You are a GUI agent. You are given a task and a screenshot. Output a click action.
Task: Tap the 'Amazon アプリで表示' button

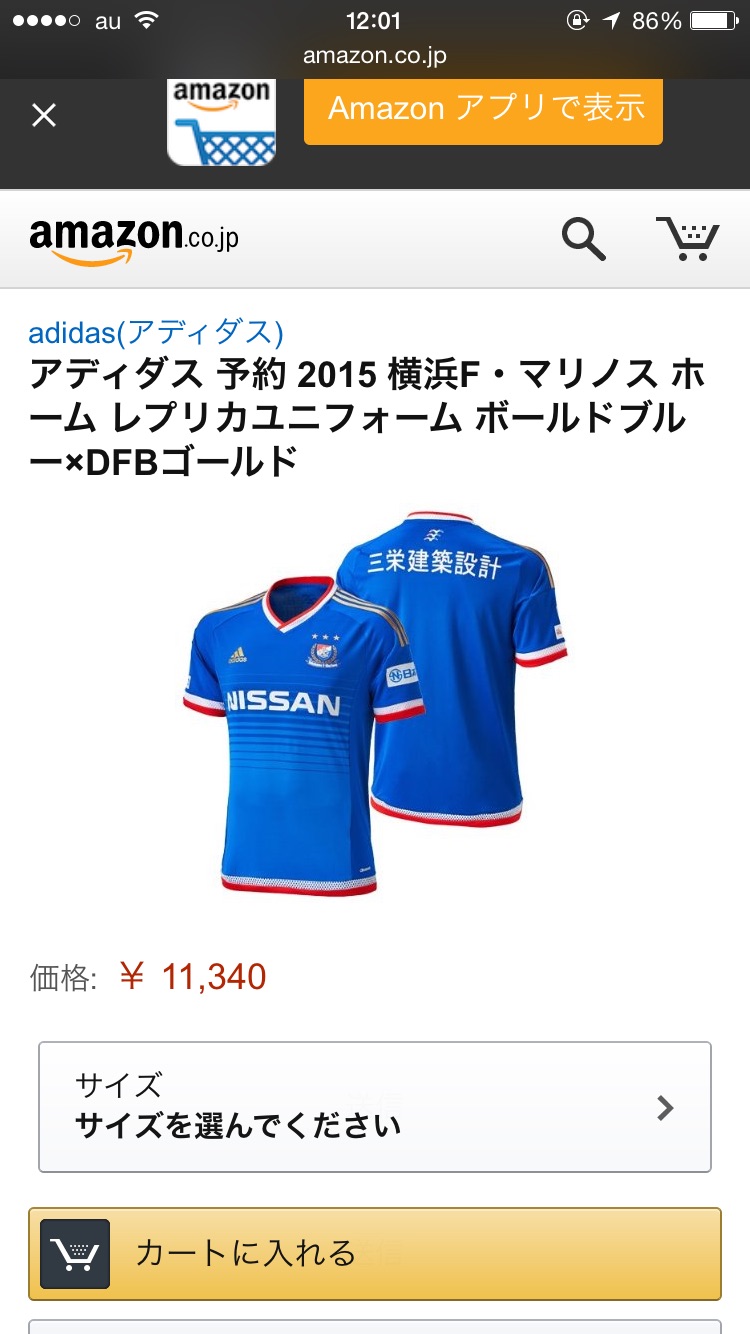tap(483, 109)
